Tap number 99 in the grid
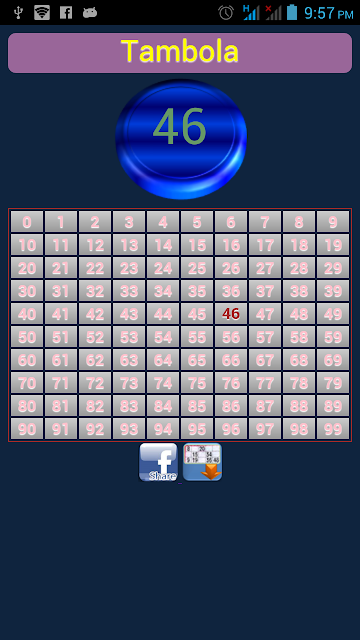The height and width of the screenshot is (640, 360). (x=333, y=429)
